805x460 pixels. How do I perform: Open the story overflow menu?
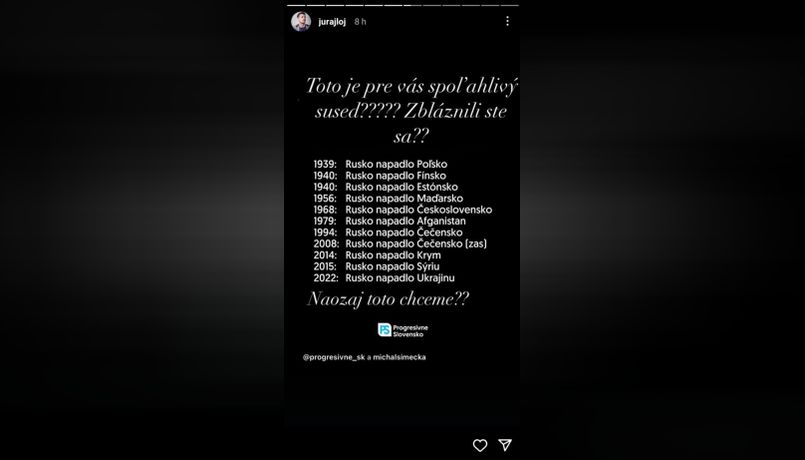pyautogui.click(x=507, y=21)
